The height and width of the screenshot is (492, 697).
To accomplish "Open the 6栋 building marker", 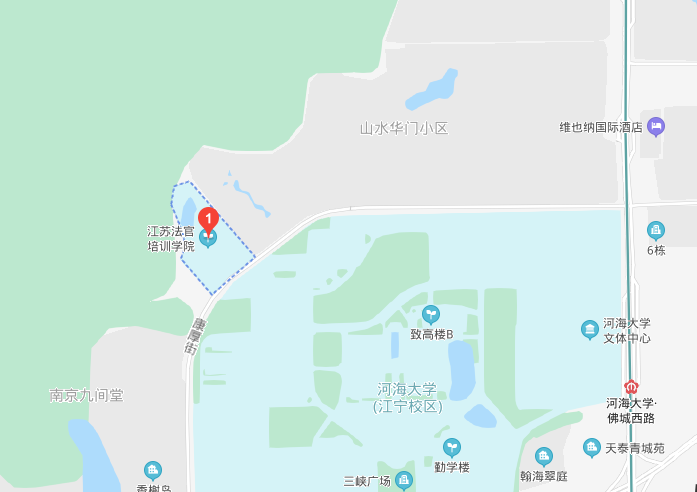I will (x=656, y=230).
